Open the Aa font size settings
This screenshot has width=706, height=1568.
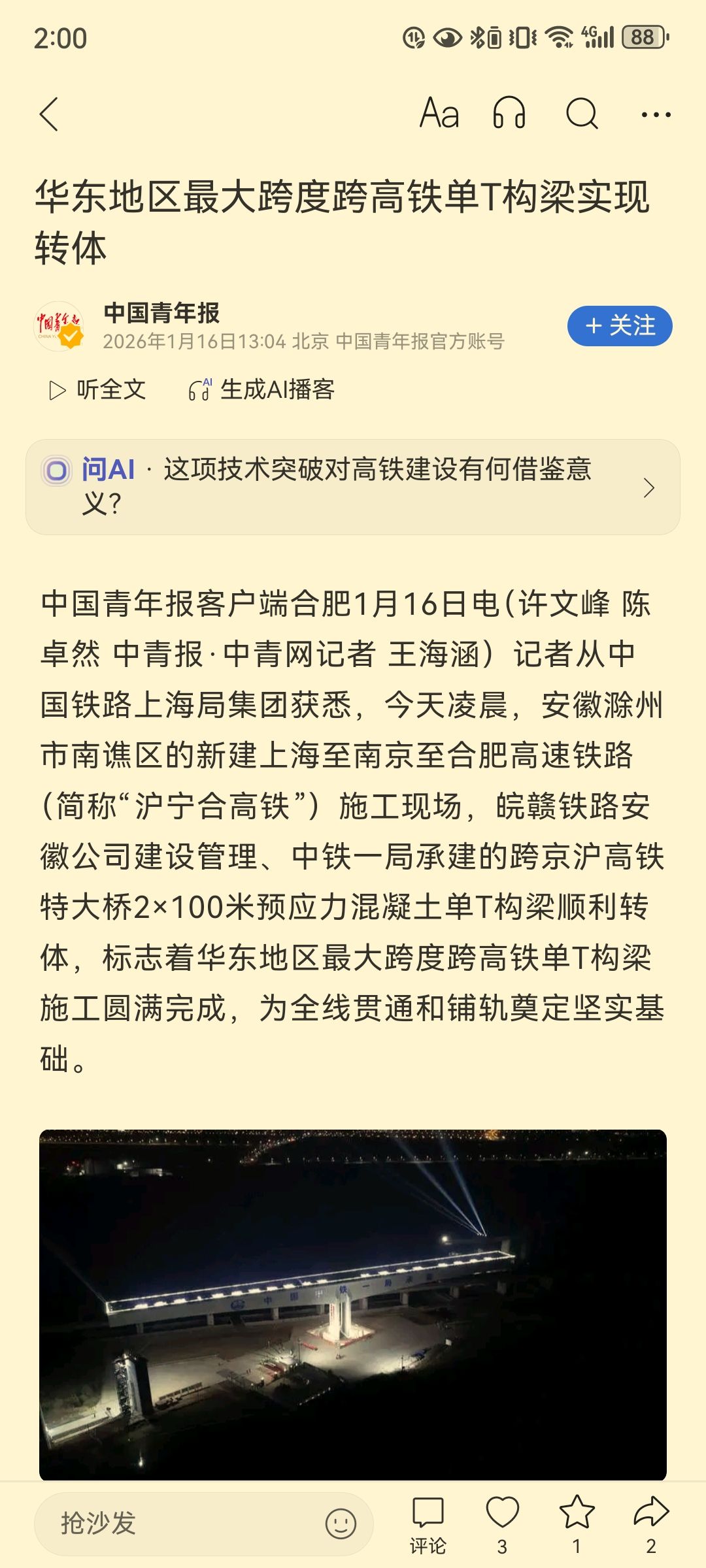(439, 114)
